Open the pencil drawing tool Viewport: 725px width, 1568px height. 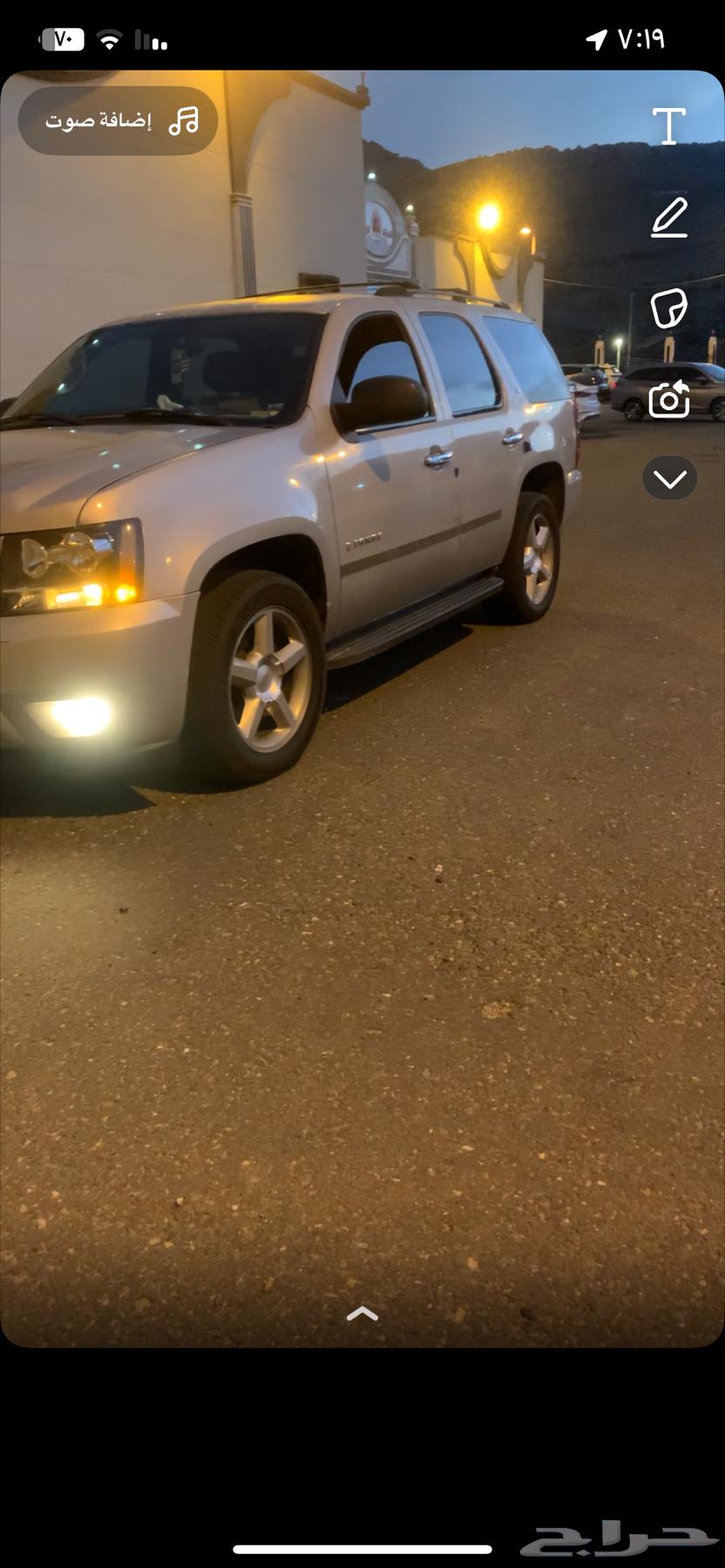(x=669, y=218)
